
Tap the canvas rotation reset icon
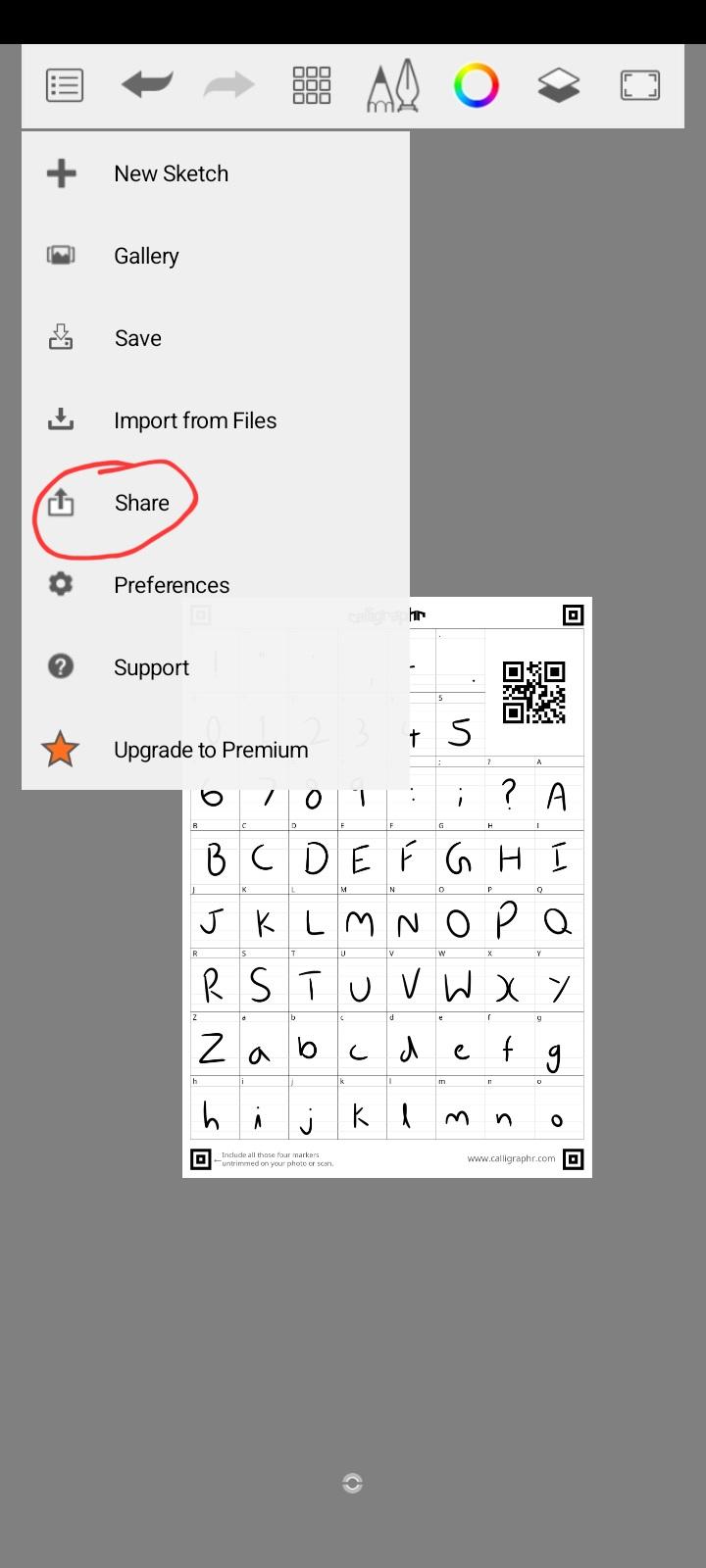point(353,1483)
